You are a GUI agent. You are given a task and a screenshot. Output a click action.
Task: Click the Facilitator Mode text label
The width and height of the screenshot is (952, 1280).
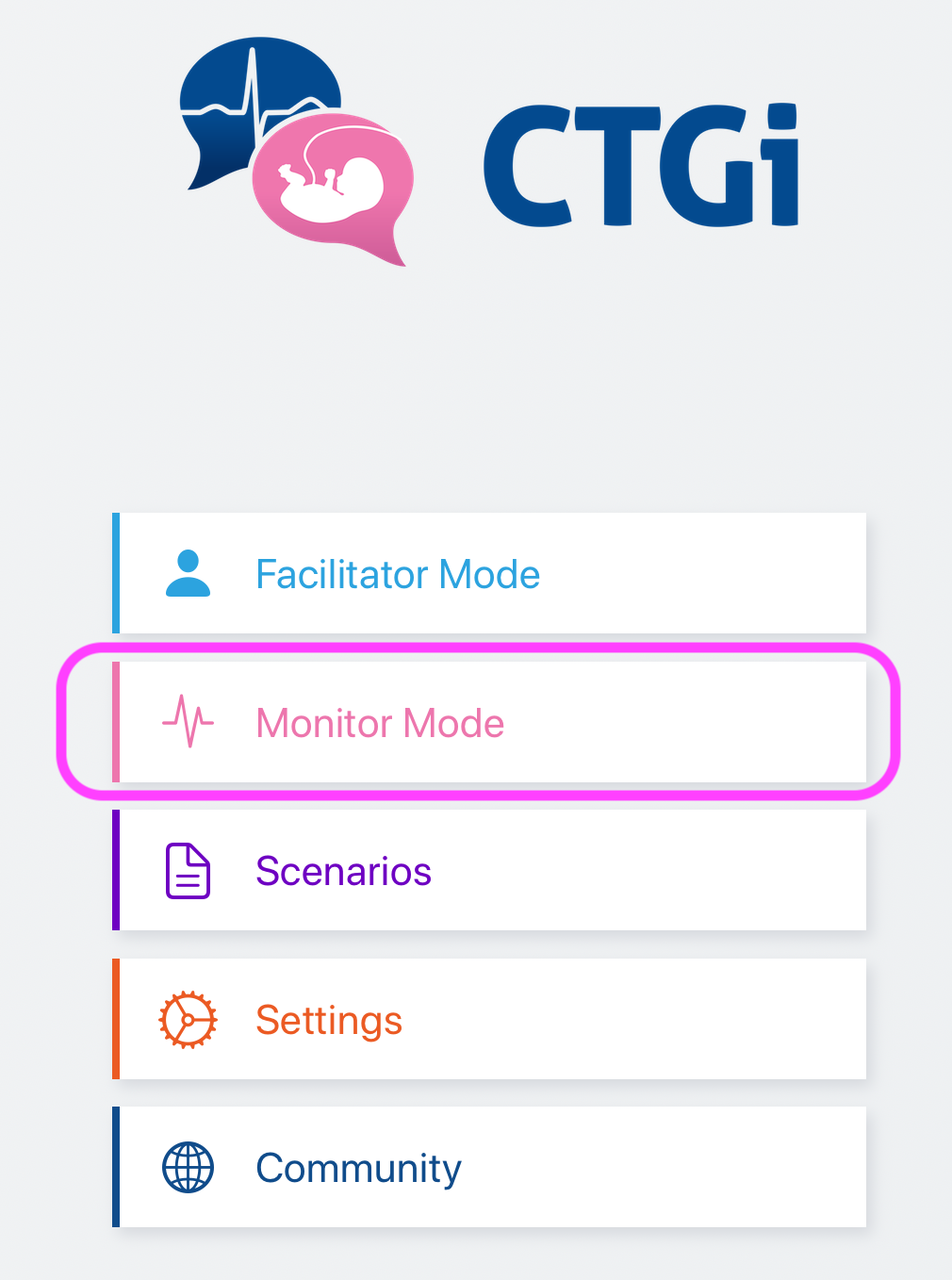point(397,574)
